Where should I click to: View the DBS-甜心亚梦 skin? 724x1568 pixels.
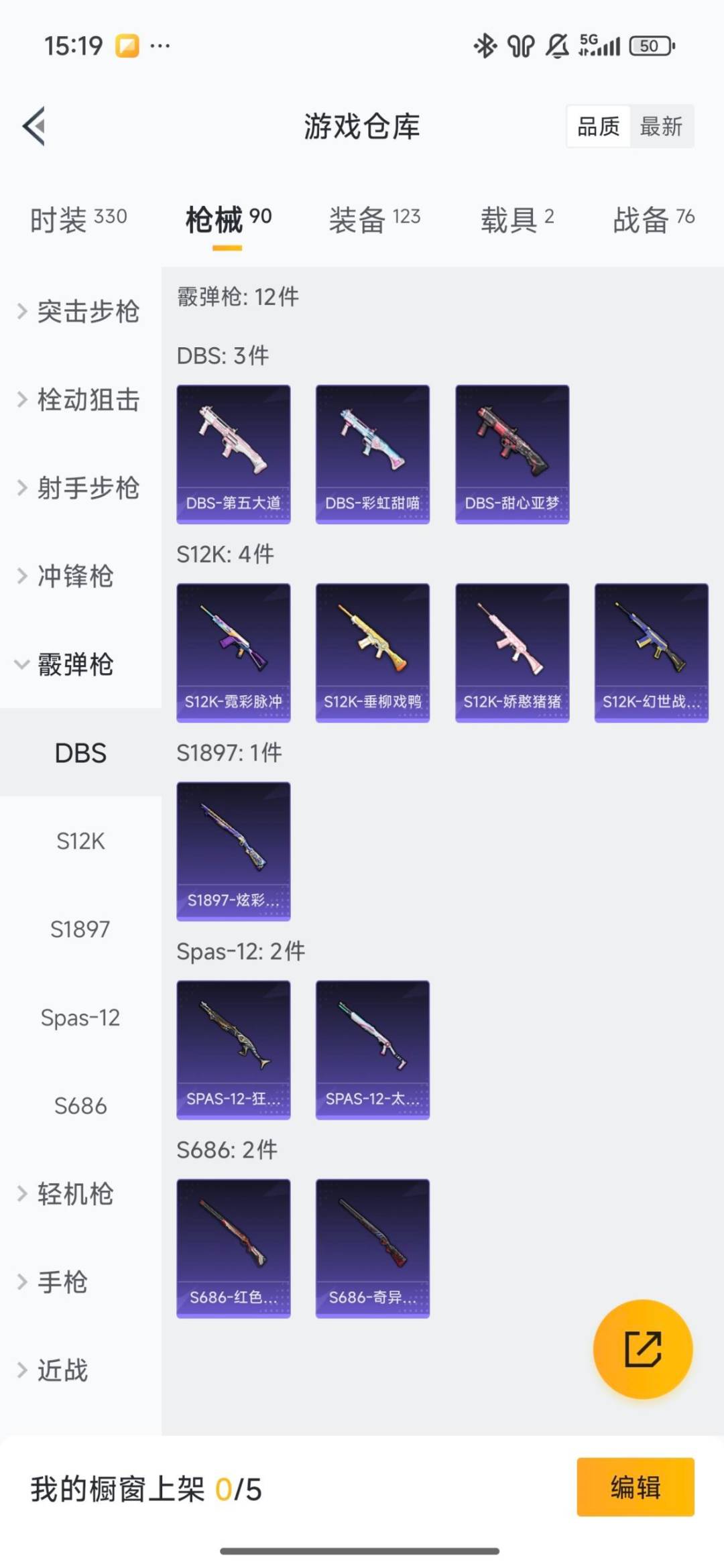tap(512, 454)
